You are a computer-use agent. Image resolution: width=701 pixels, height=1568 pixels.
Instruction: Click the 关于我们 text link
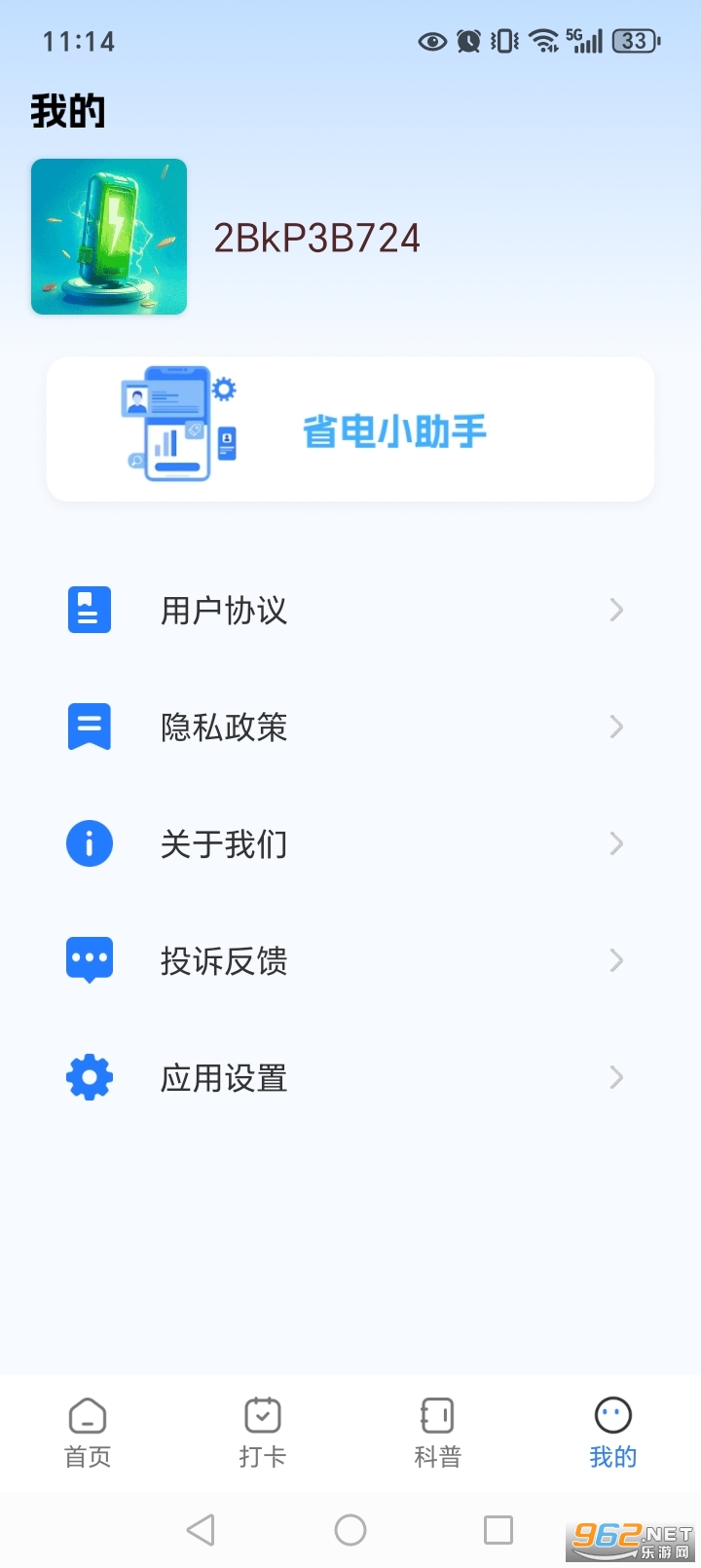[x=223, y=843]
